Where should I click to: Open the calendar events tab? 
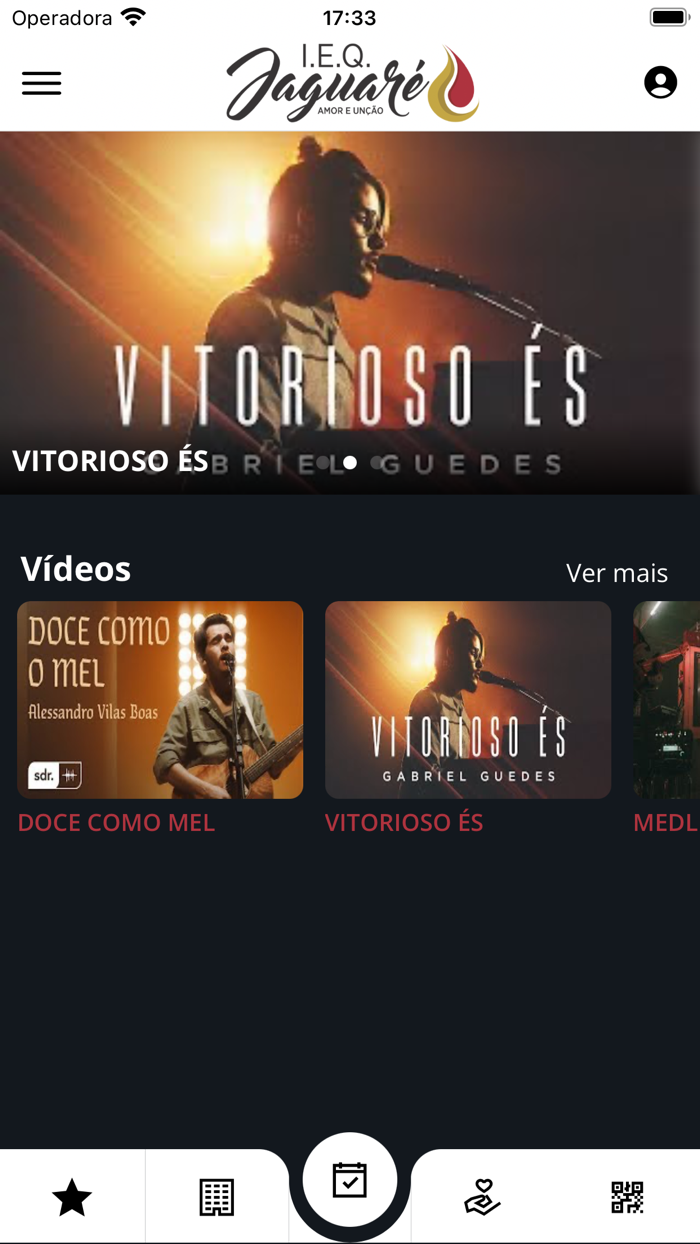click(350, 1181)
